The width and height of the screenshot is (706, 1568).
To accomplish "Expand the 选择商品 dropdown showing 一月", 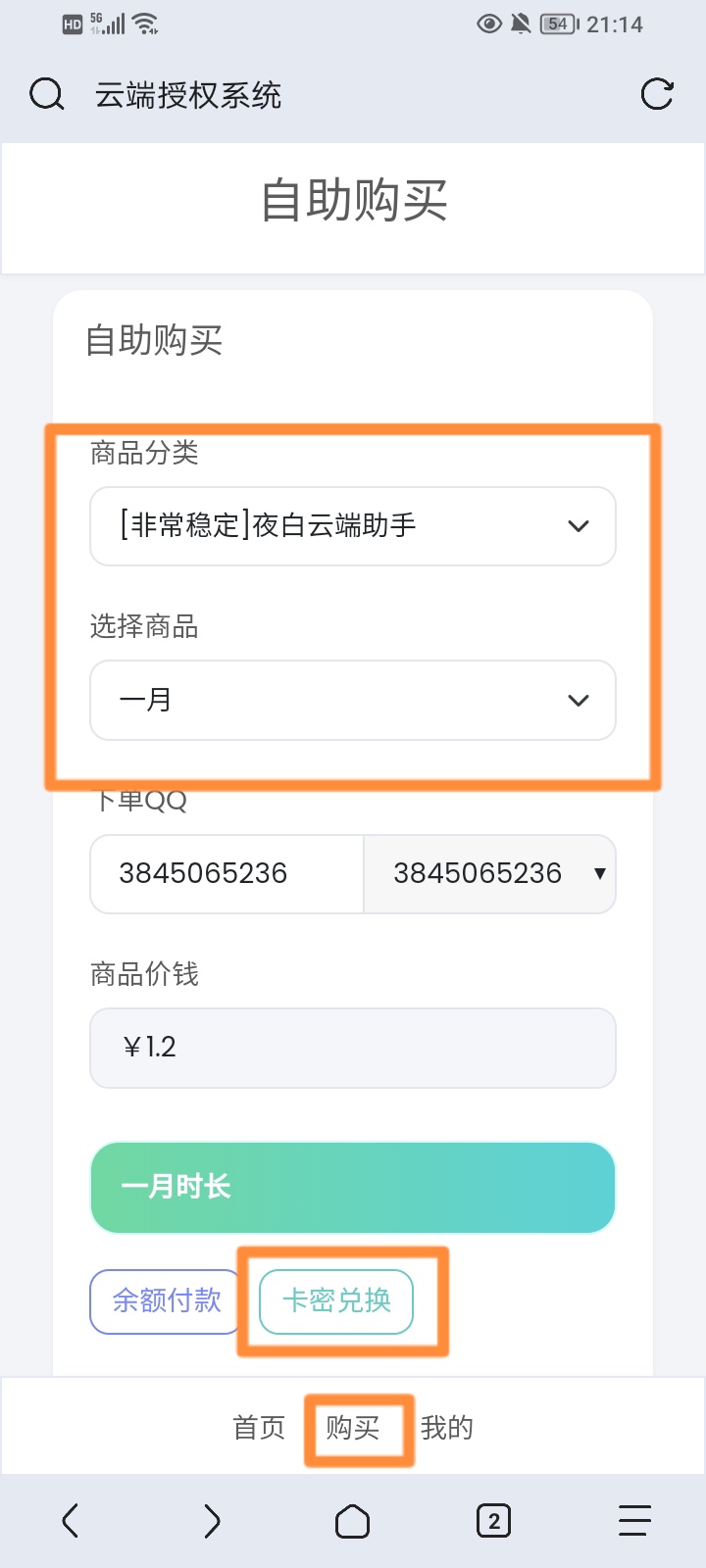I will [x=353, y=700].
